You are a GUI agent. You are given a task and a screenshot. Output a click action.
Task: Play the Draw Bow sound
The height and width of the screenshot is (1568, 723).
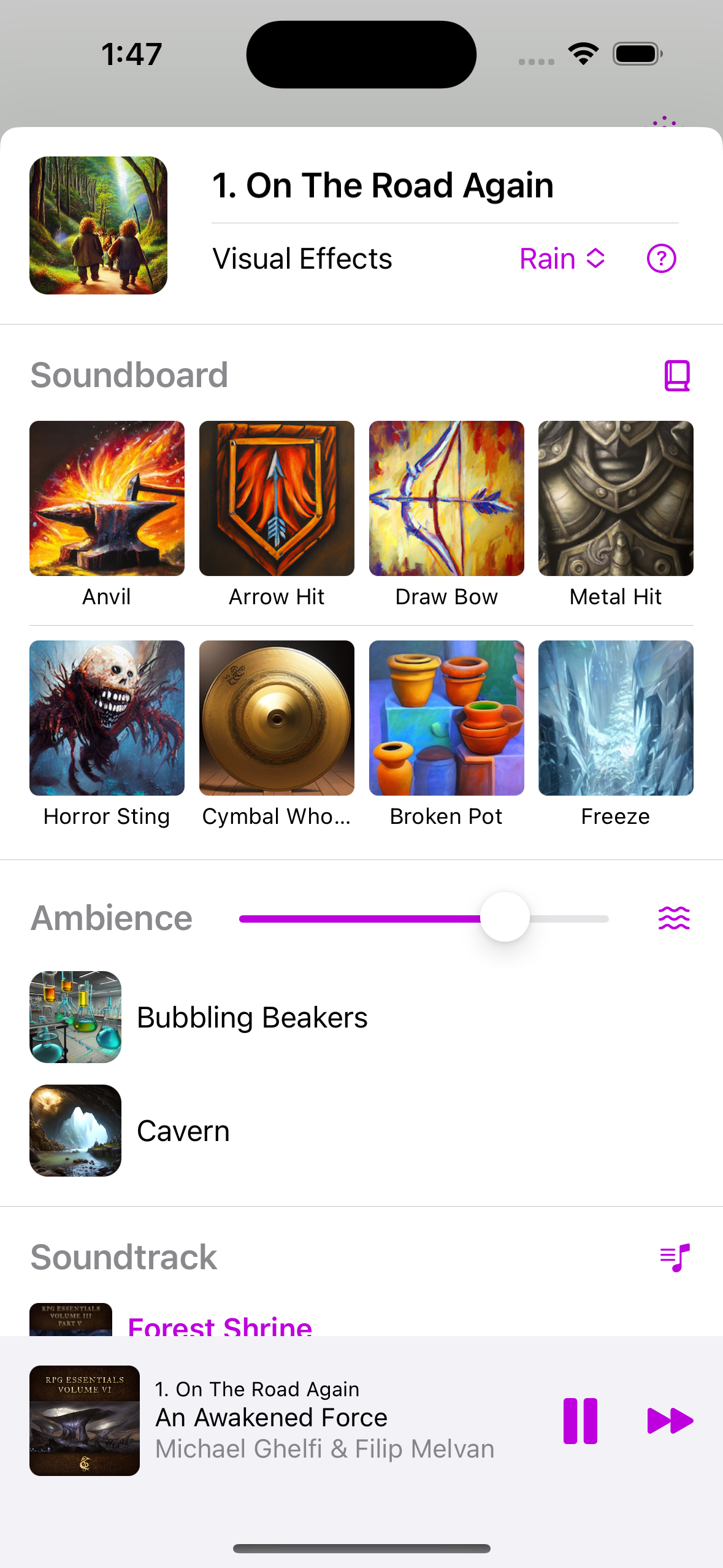(446, 498)
